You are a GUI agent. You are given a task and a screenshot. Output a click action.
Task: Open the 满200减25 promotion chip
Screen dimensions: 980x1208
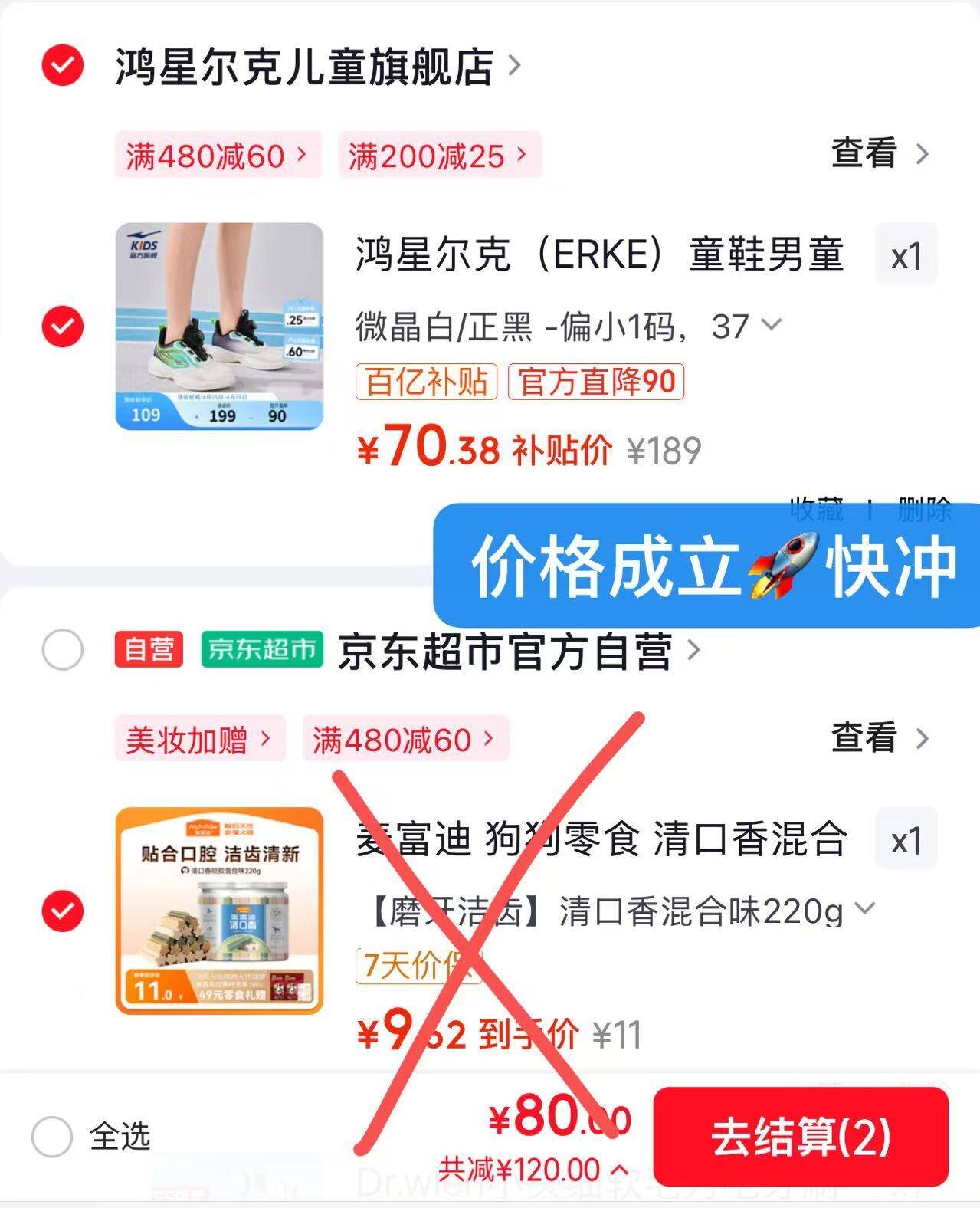(439, 156)
